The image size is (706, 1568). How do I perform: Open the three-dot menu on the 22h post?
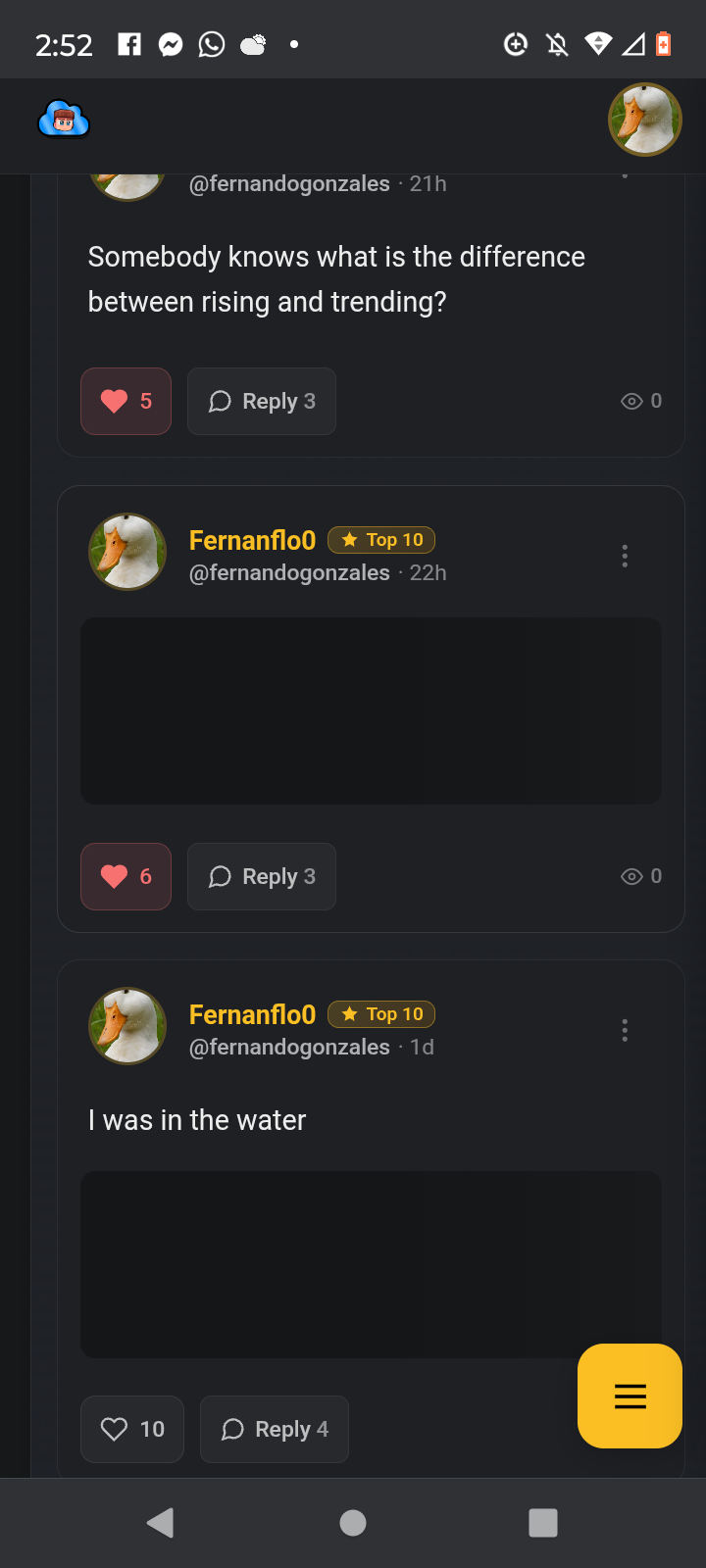[x=625, y=556]
